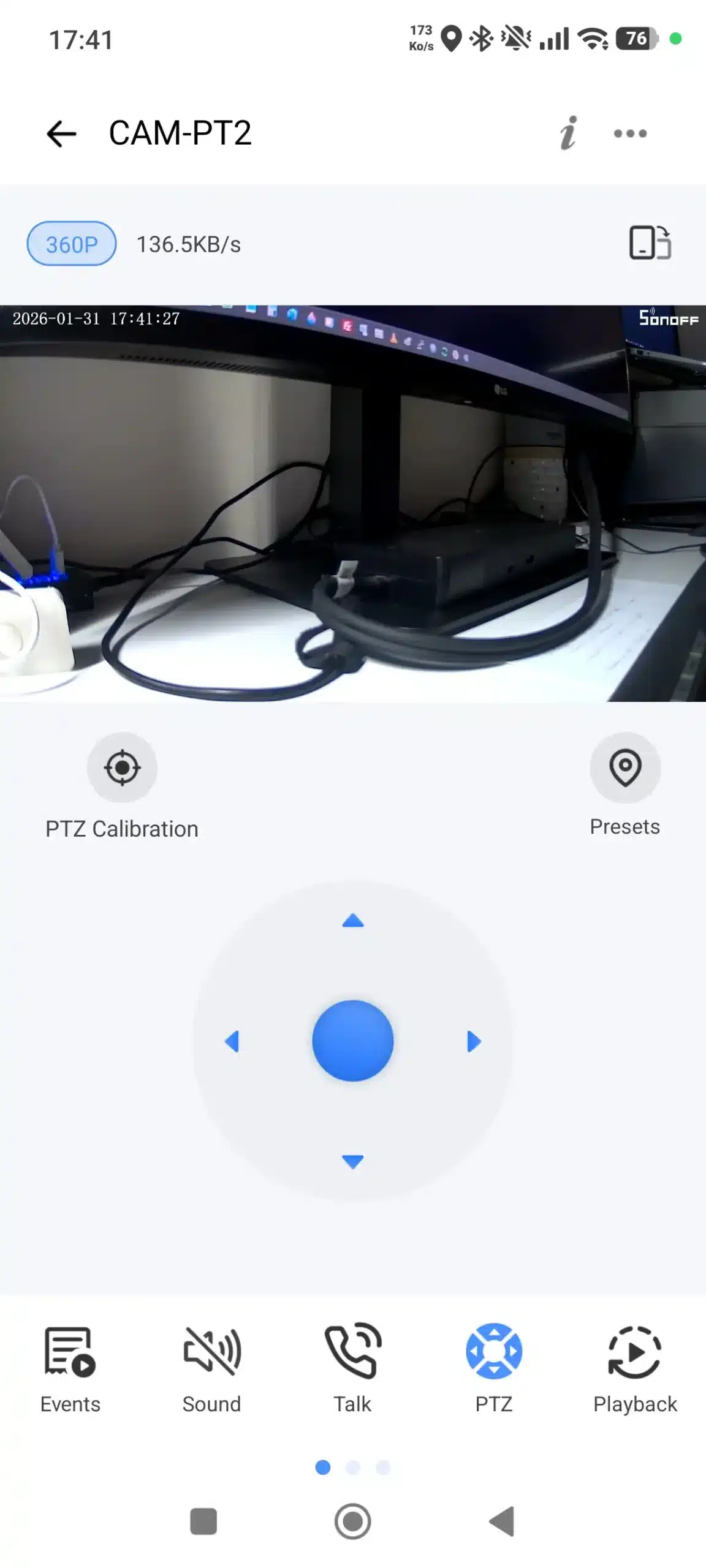Pan the camera right with the arrow
Image resolution: width=706 pixels, height=1568 pixels.
pos(474,1041)
